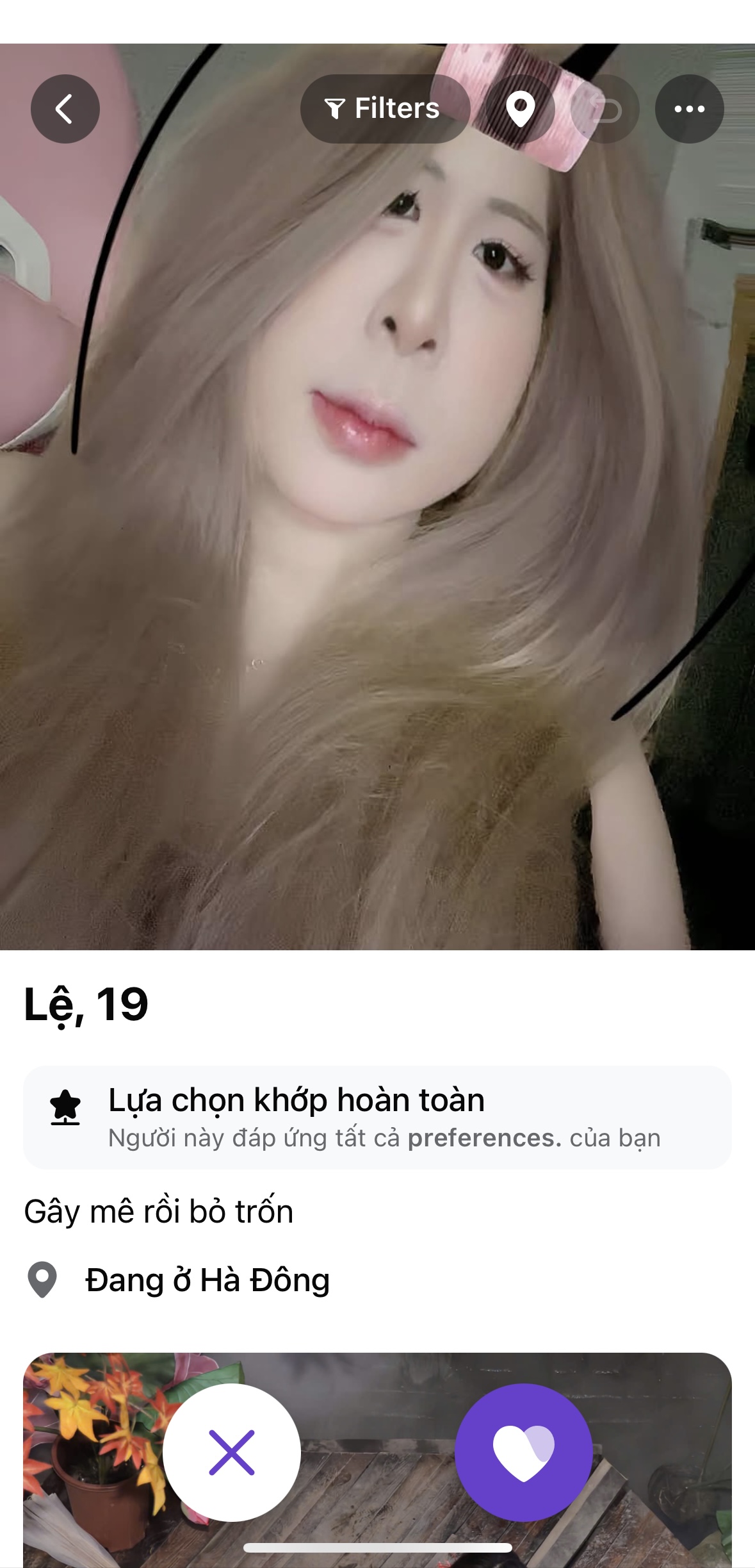The height and width of the screenshot is (1568, 755).
Task: View the second photo with flowers
Action: coord(377,1397)
